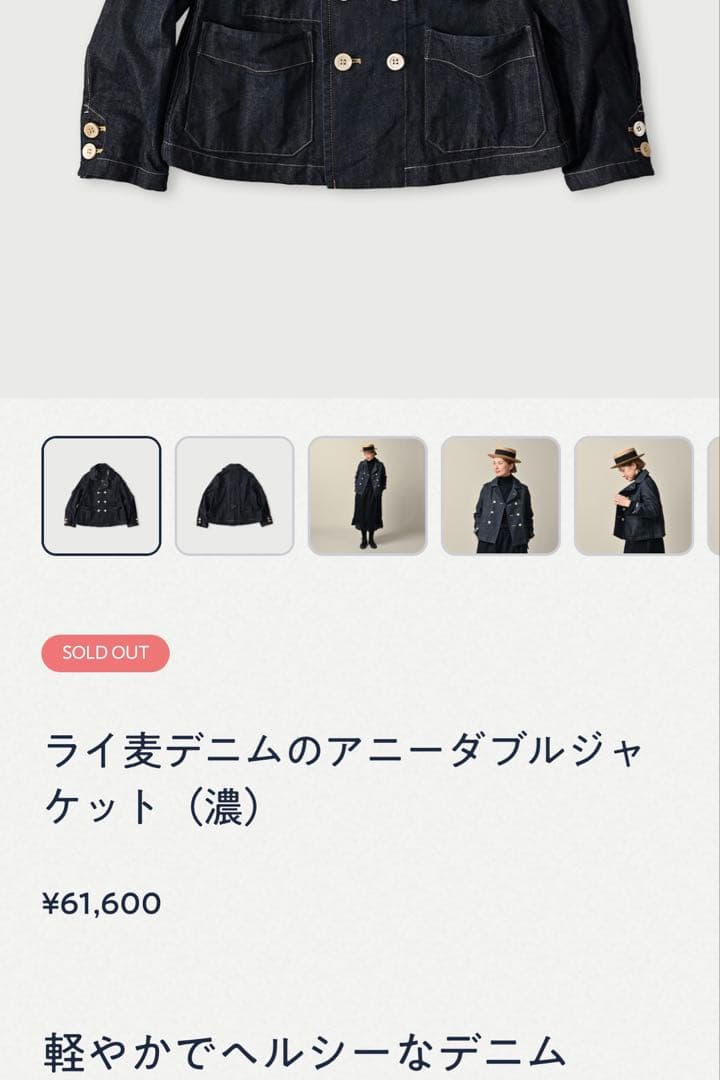Open the front-facing model close-up thumbnail
This screenshot has width=720, height=1080.
point(500,496)
